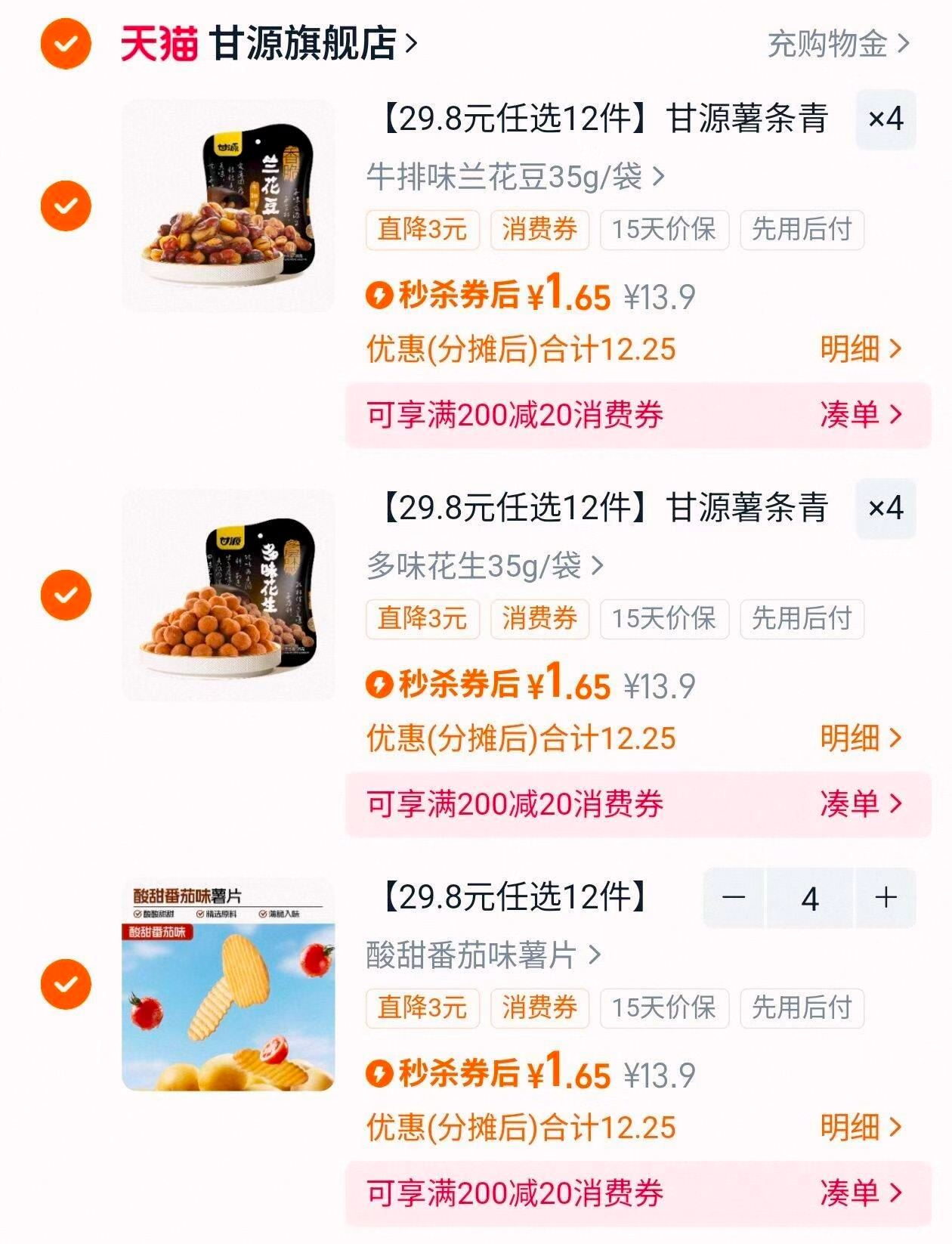The image size is (952, 1244).
Task: Click the 直降3元 tag on the bean product
Action: click(422, 232)
